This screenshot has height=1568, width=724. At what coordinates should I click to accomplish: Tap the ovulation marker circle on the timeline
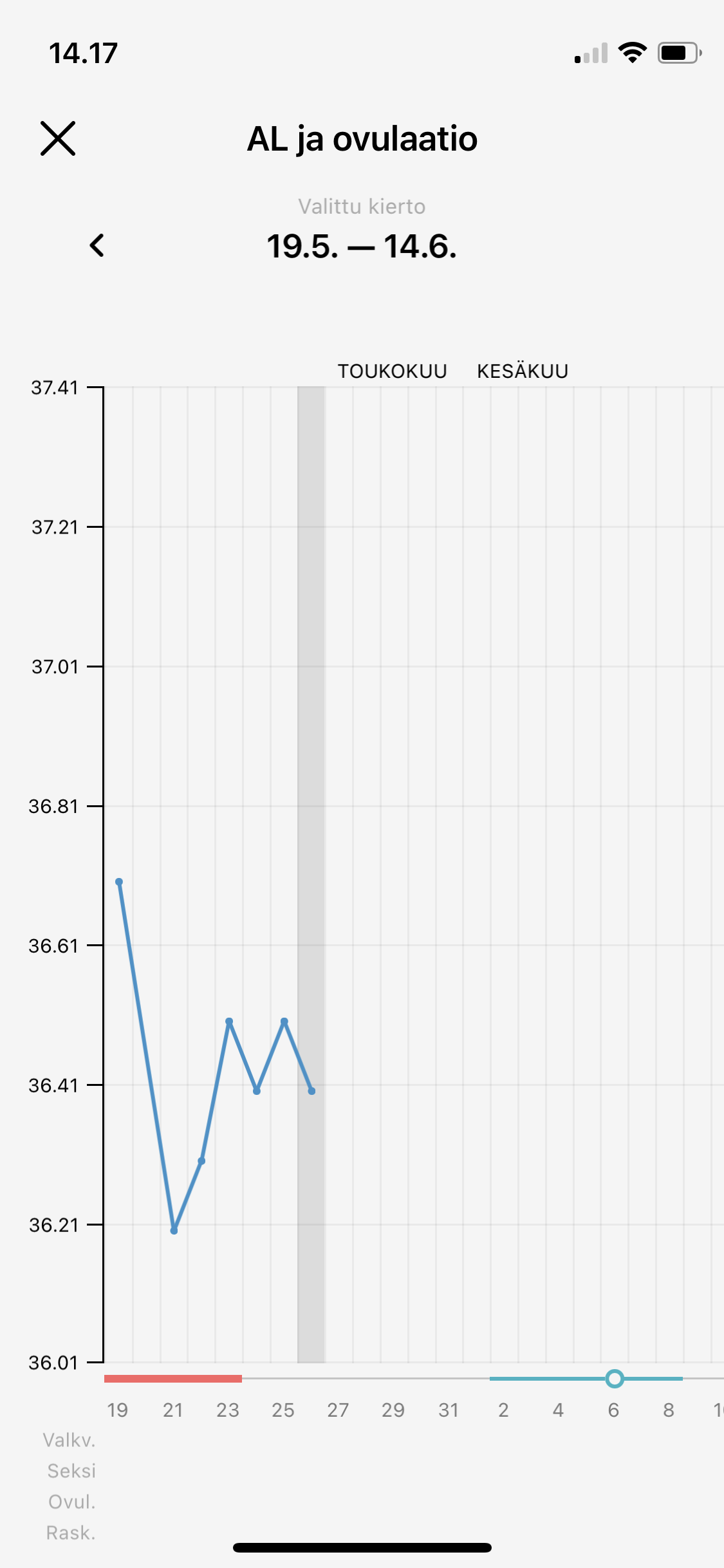tap(615, 1378)
